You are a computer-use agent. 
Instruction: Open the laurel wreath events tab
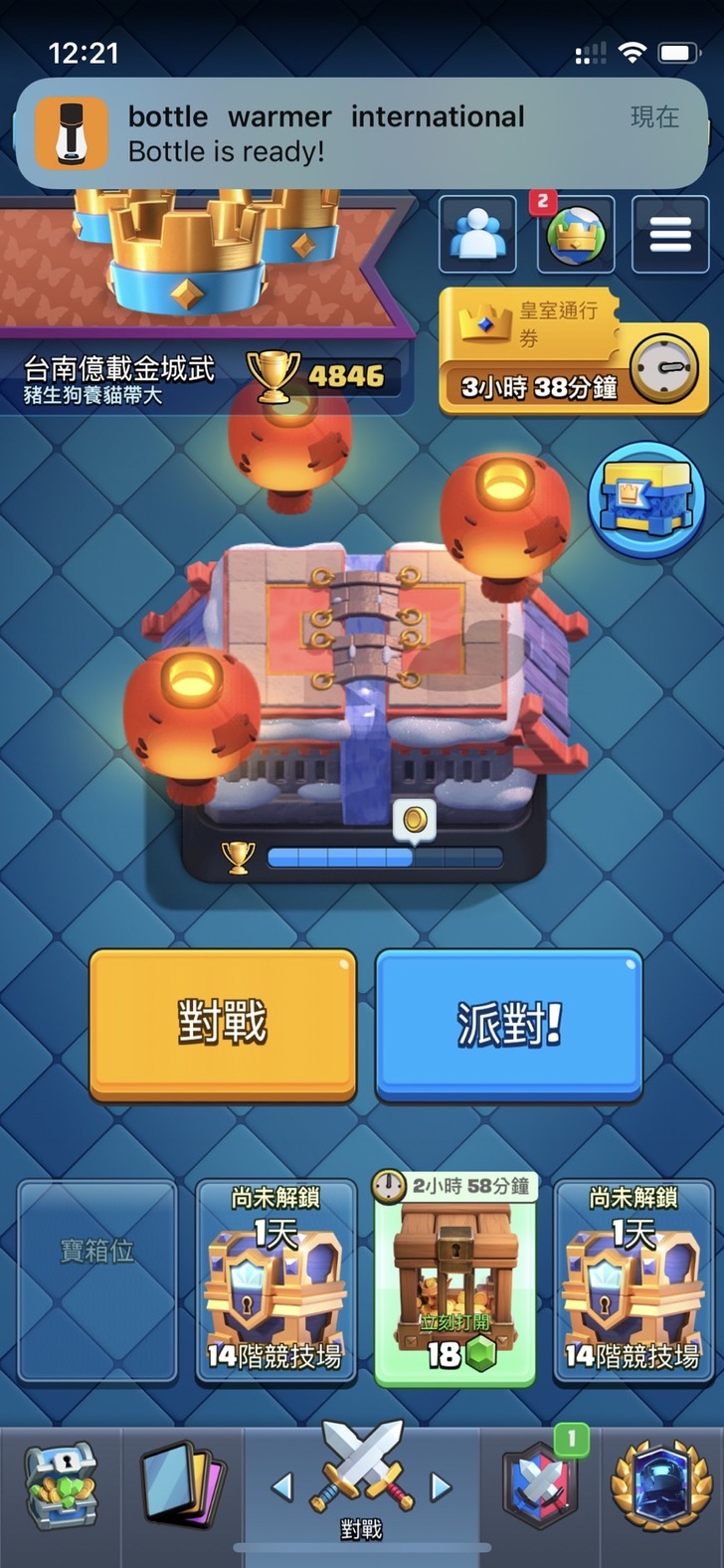(660, 1484)
